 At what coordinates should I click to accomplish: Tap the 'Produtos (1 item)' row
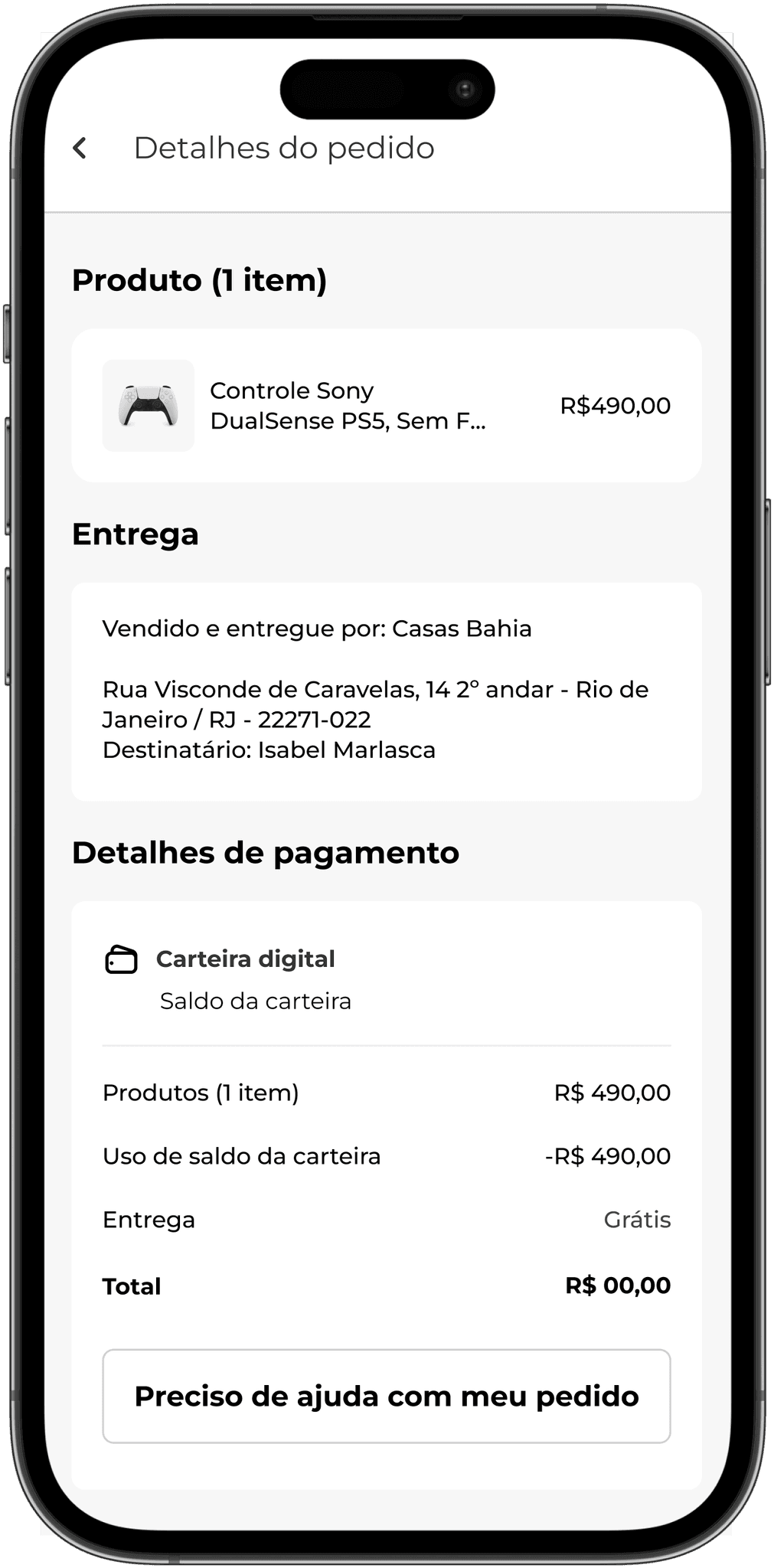tap(202, 1093)
